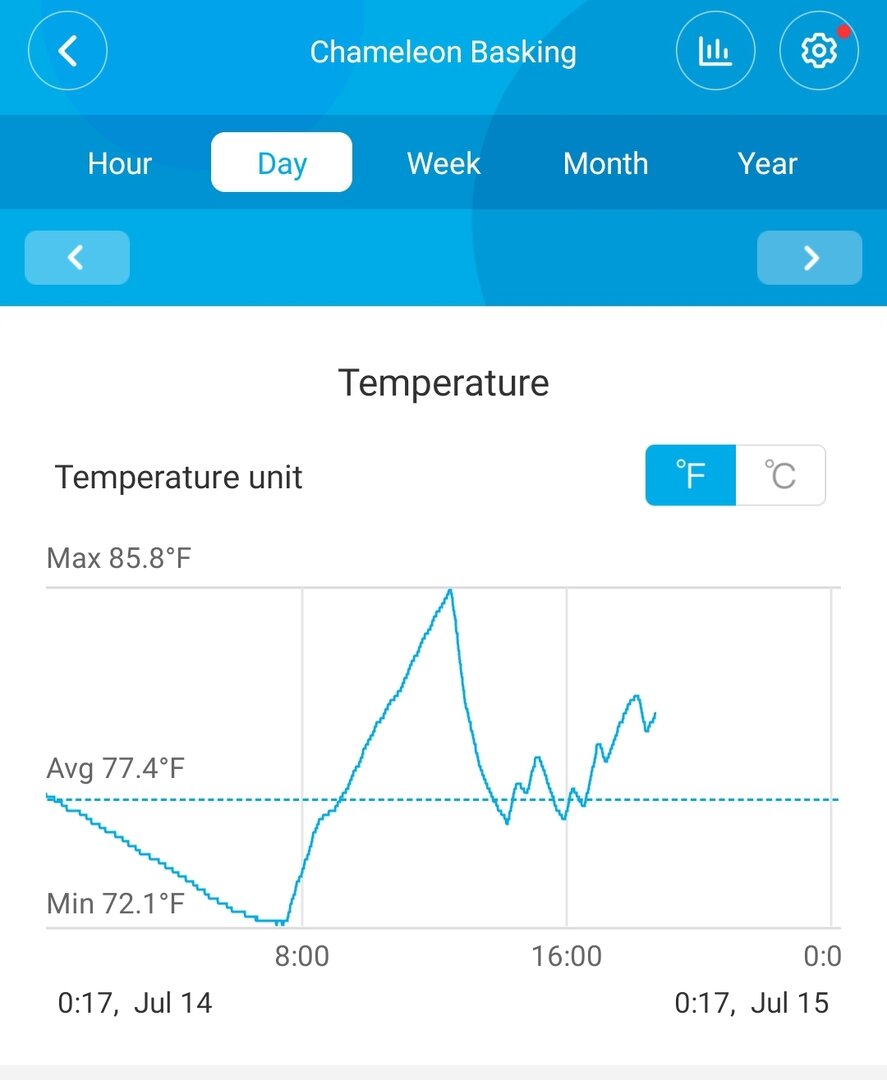Switch to the Hour tab
887x1080 pixels.
(120, 163)
